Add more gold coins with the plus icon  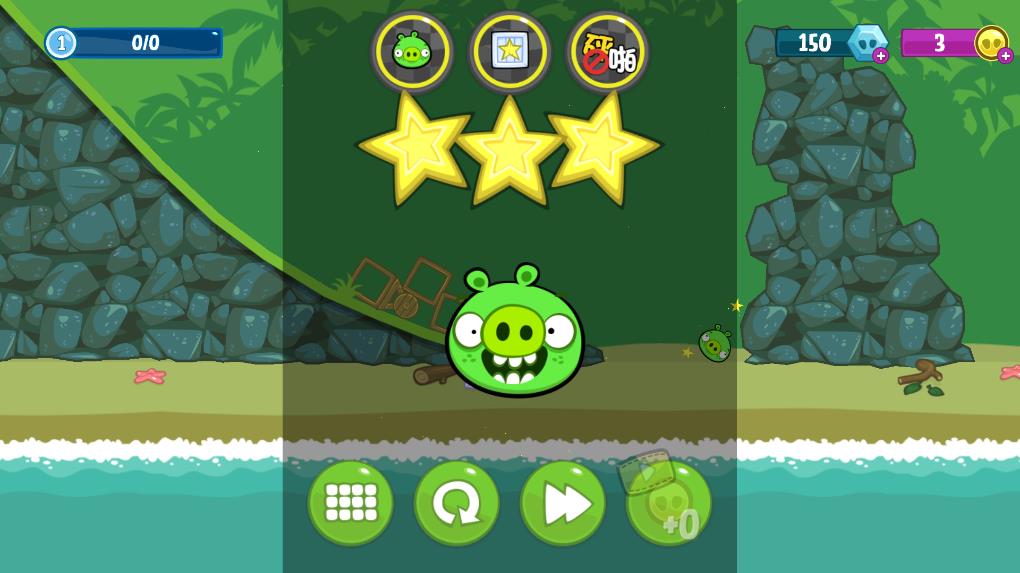(1005, 56)
